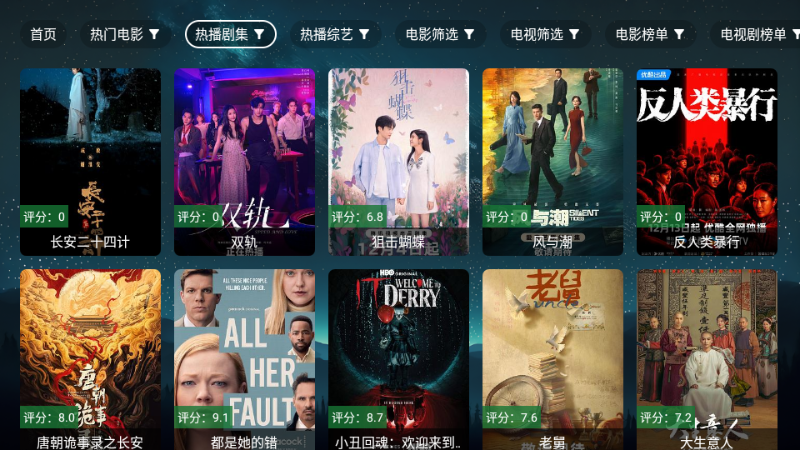Open the 都是她的错 card

(244, 360)
